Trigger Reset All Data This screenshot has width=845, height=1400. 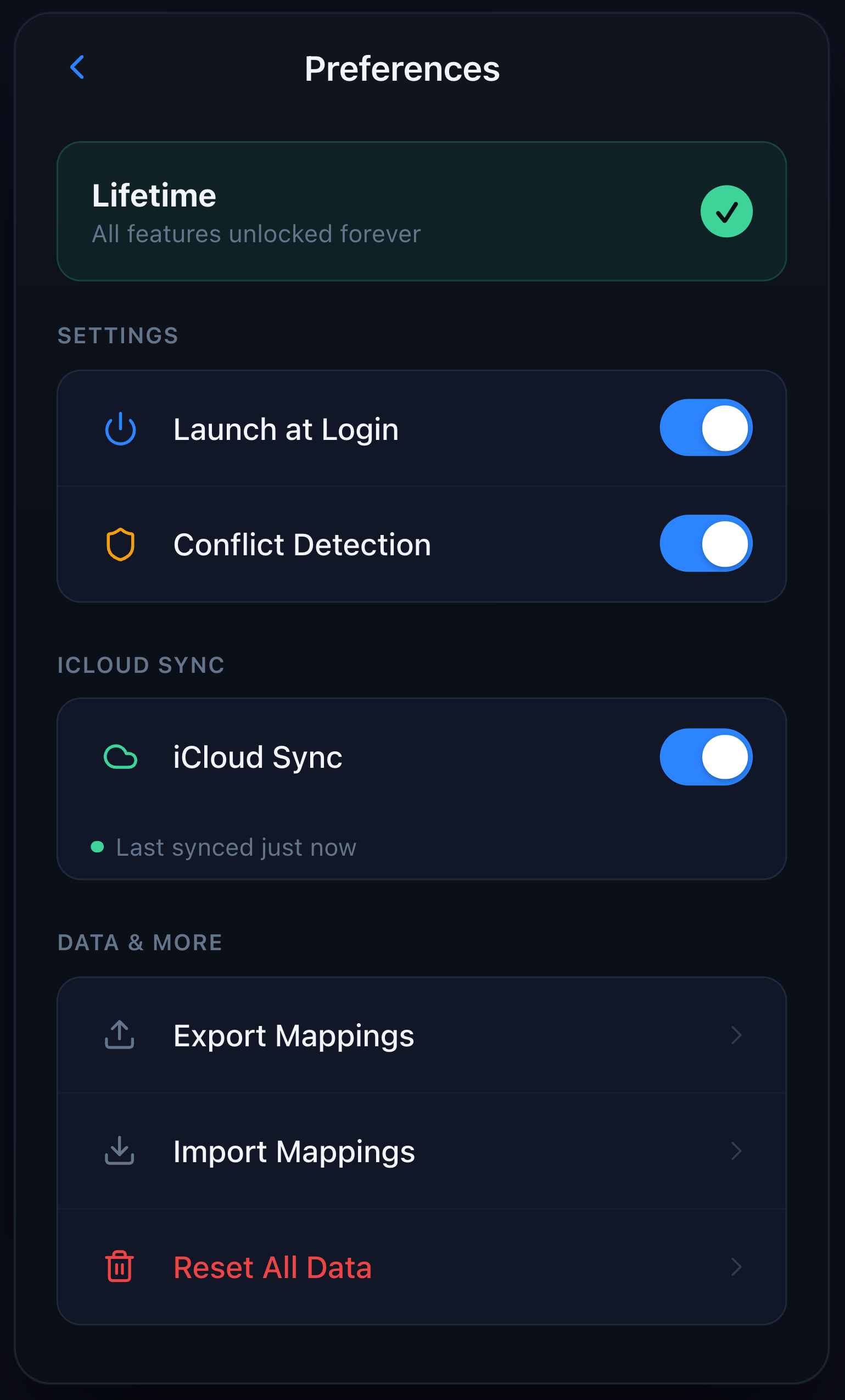click(273, 1267)
